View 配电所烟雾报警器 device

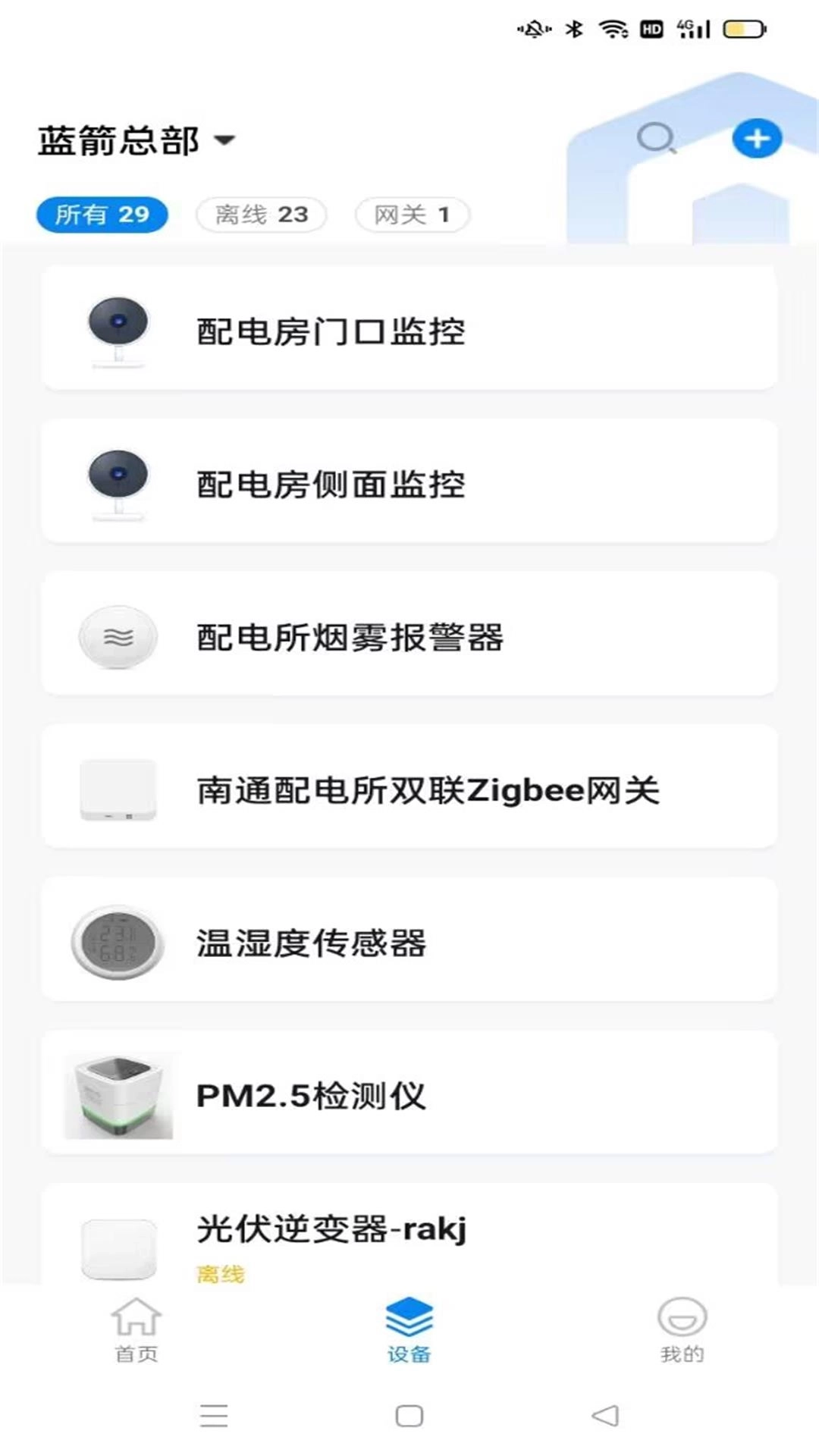pyautogui.click(x=409, y=636)
